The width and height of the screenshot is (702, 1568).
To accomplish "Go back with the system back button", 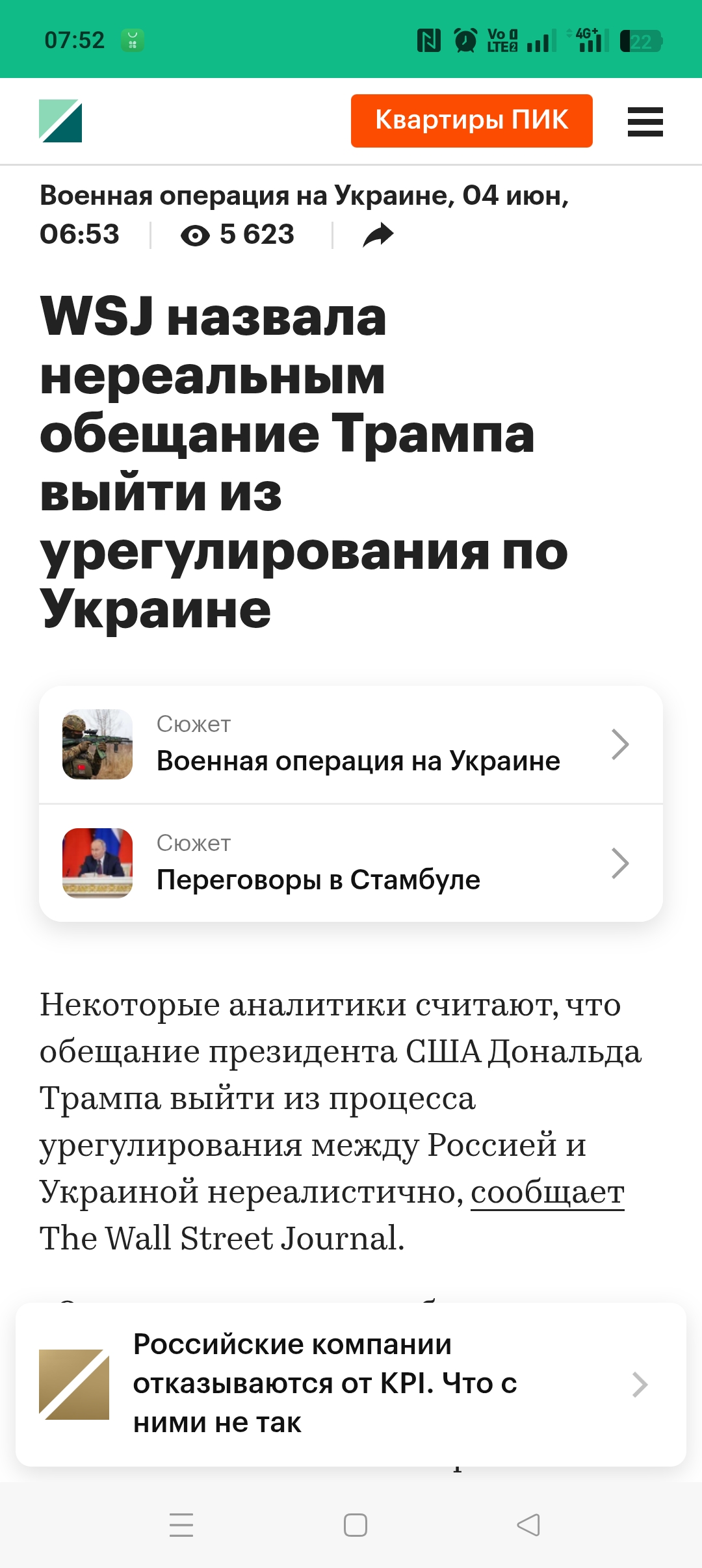I will 528,1524.
